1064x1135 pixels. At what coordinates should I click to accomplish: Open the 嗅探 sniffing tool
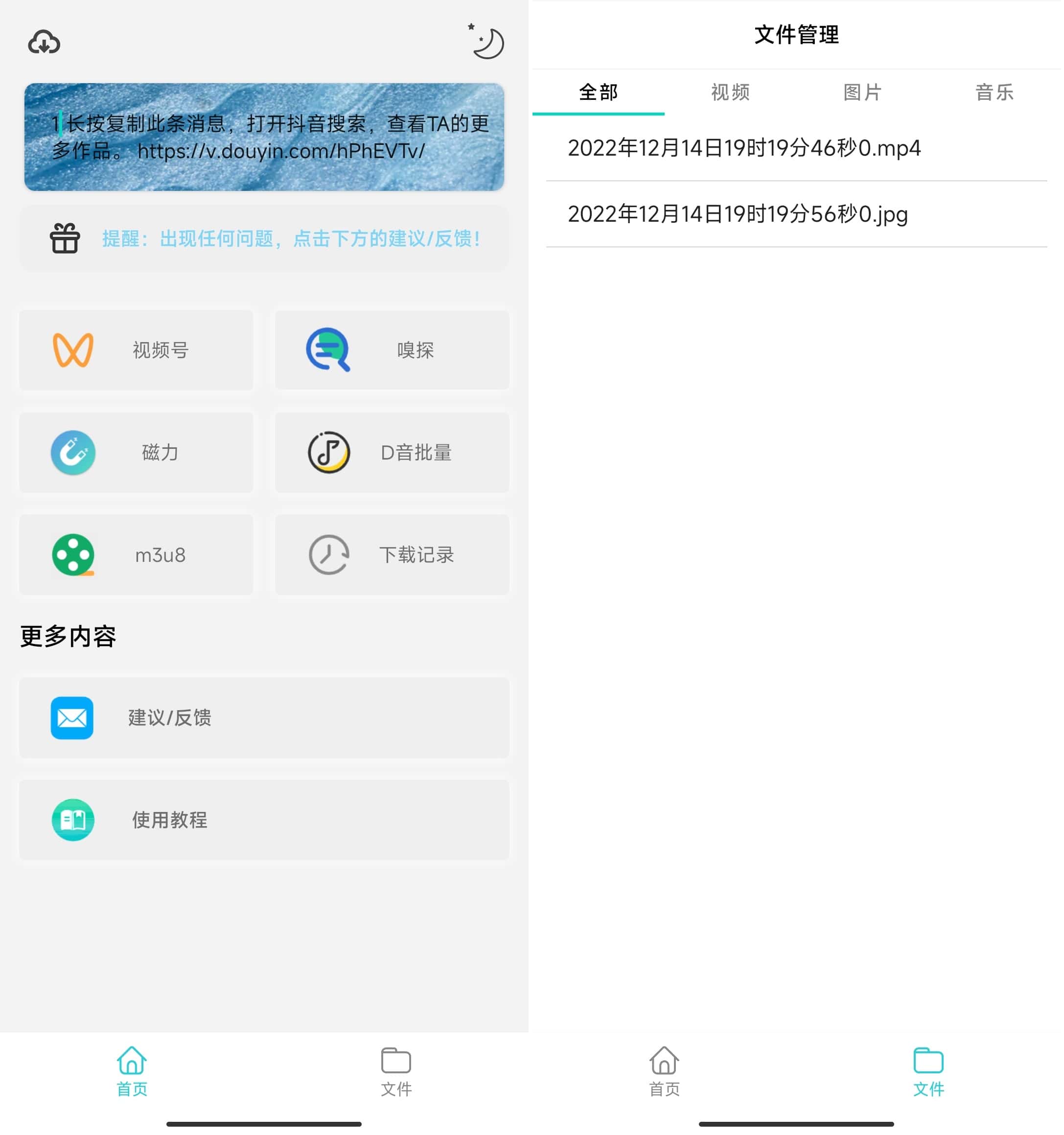click(392, 350)
